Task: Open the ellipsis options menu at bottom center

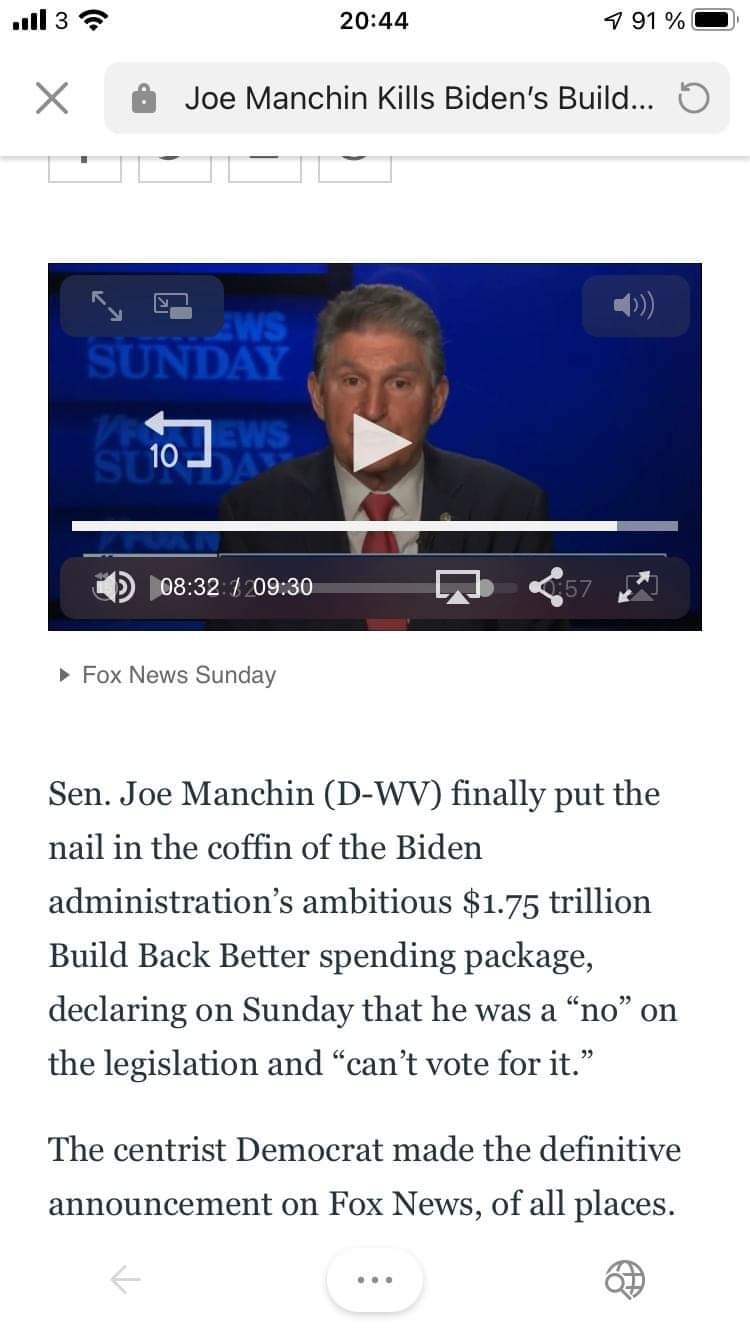Action: coord(374,1279)
